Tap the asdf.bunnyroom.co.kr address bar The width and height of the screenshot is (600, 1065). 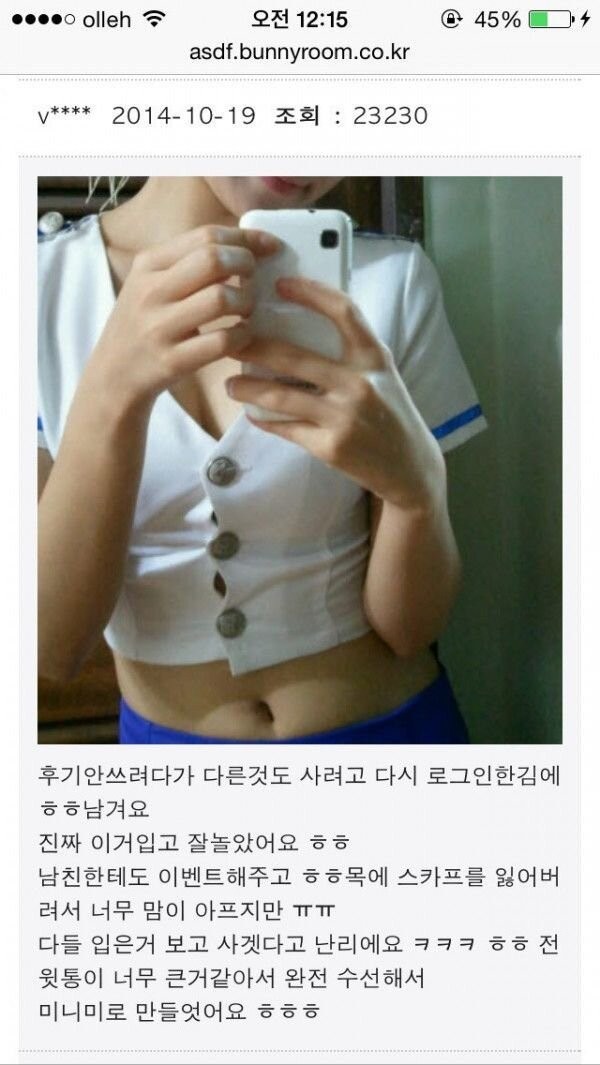(299, 51)
